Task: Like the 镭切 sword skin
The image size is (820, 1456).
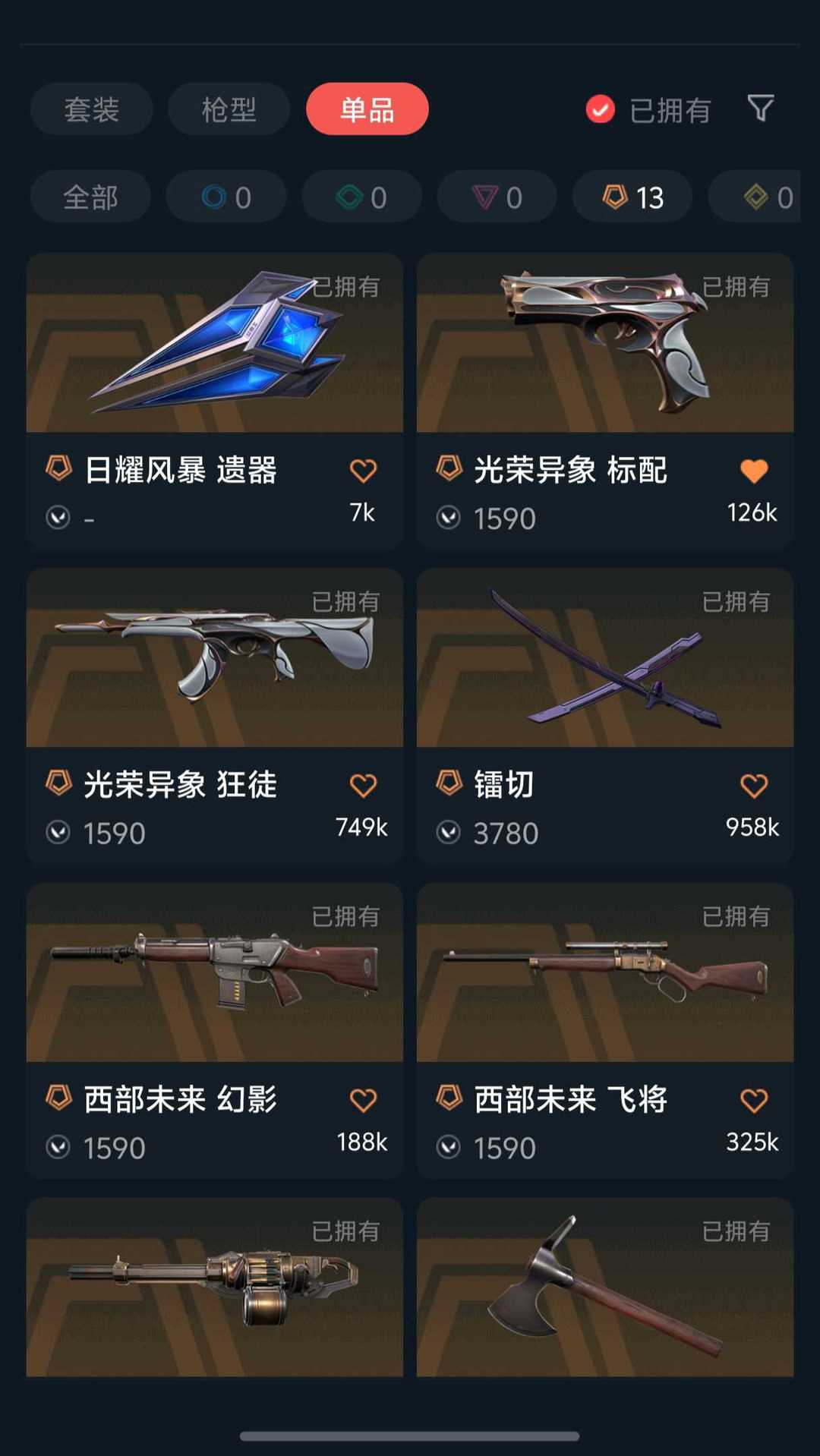Action: pos(753,786)
